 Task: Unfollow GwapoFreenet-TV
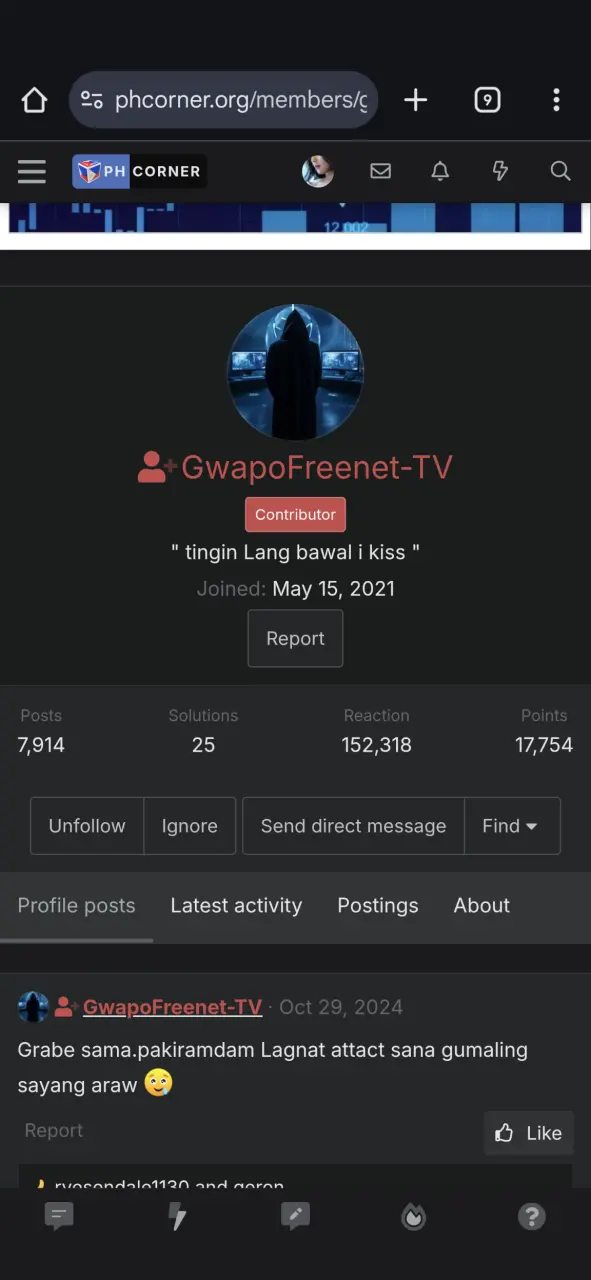pos(87,826)
